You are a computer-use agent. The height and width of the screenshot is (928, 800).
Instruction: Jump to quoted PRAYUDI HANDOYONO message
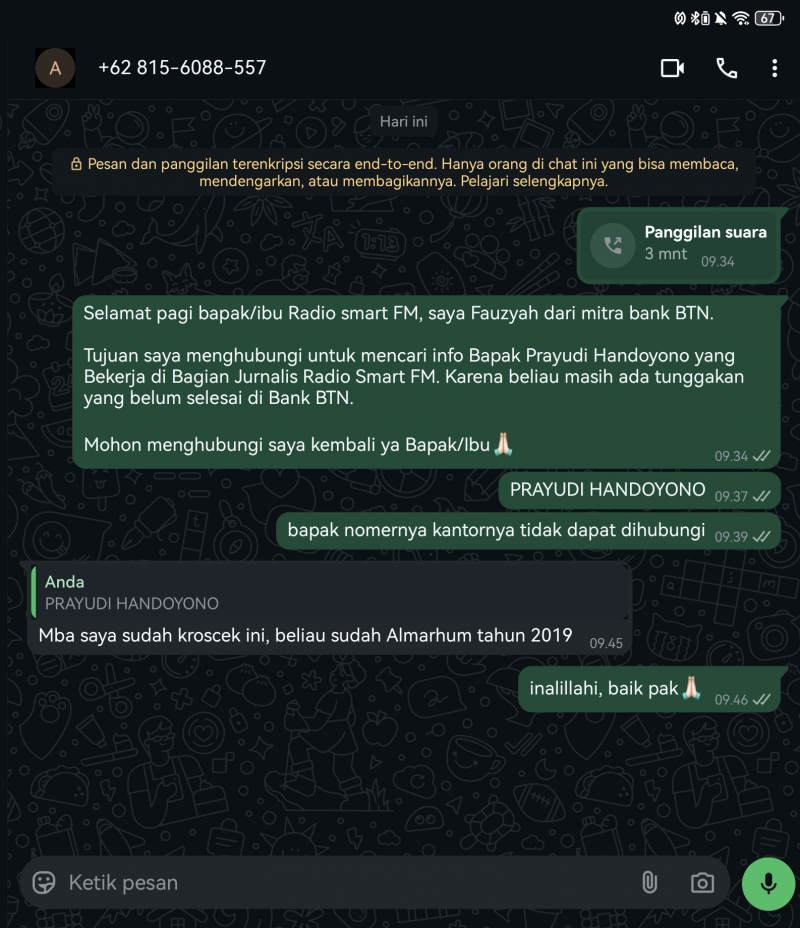tap(330, 593)
